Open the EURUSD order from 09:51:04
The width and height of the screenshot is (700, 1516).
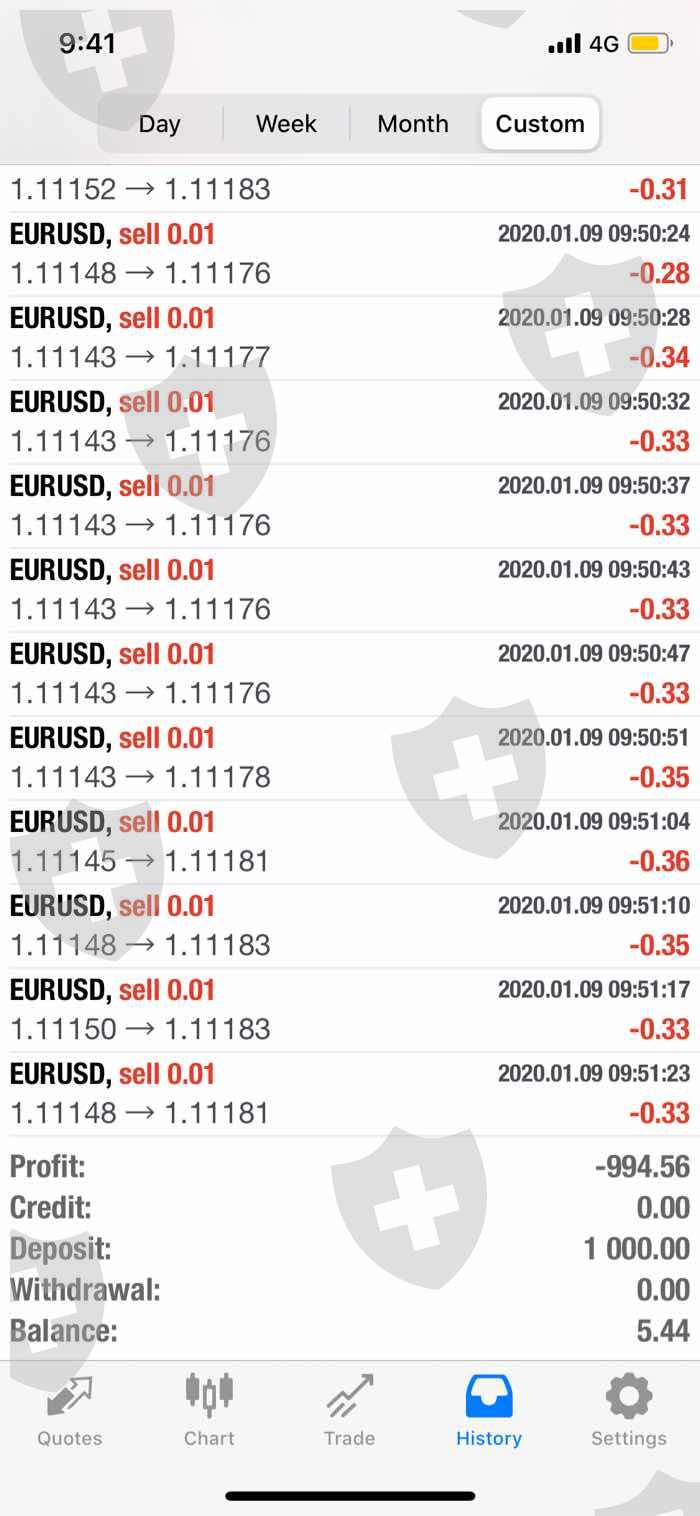[x=350, y=842]
